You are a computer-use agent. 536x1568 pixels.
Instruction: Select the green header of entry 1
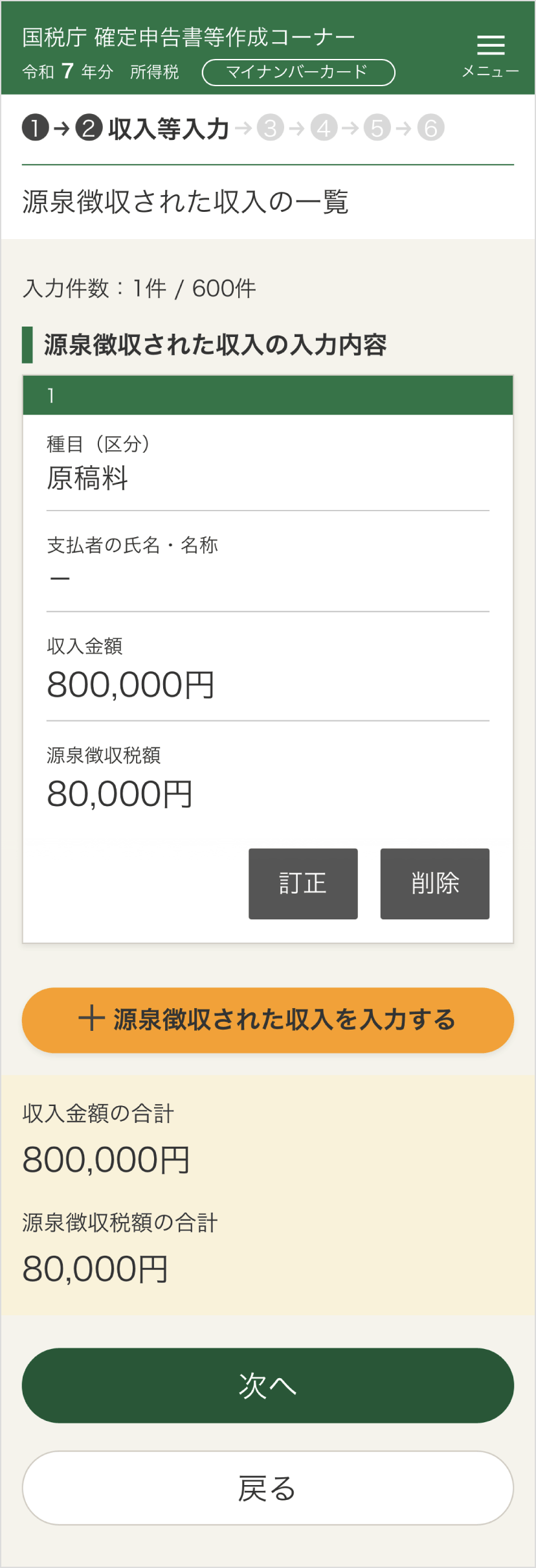[268, 395]
